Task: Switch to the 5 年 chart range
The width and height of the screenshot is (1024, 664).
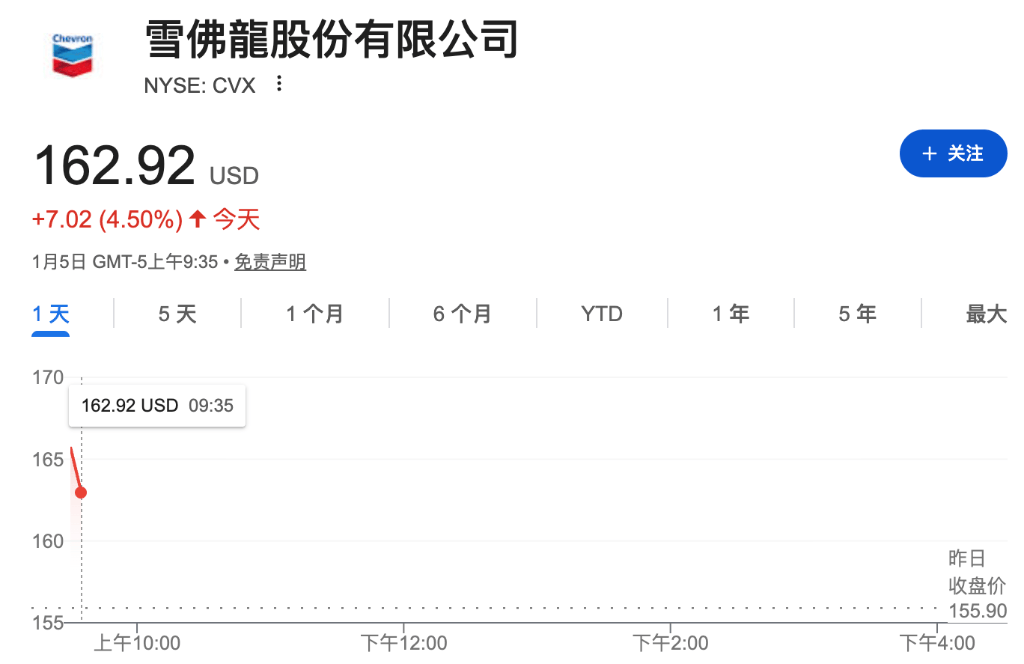Action: pyautogui.click(x=858, y=314)
